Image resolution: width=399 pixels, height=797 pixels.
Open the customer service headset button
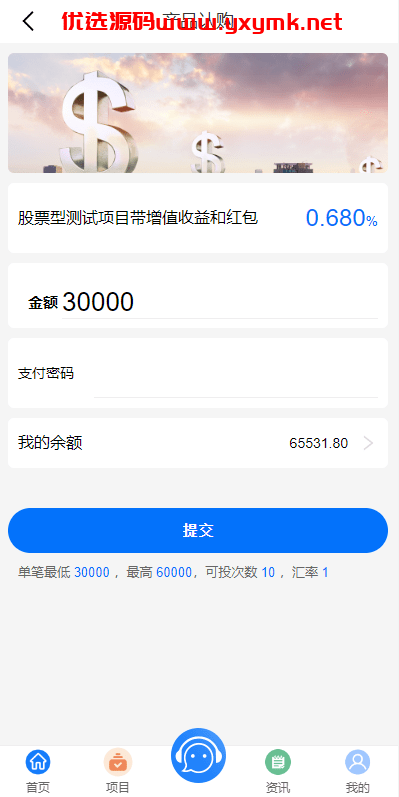198,755
